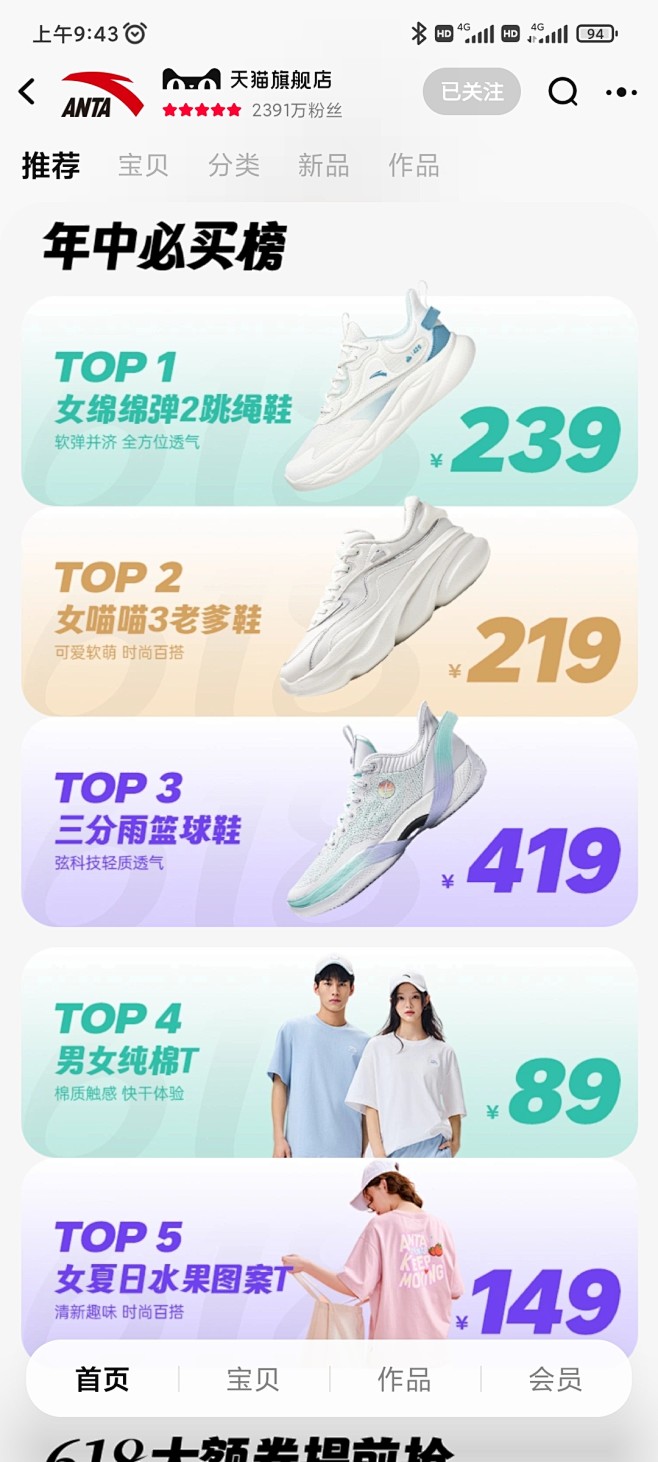Open 作品 in the bottom bar
Screen dimensions: 658x1462
pos(404,1380)
